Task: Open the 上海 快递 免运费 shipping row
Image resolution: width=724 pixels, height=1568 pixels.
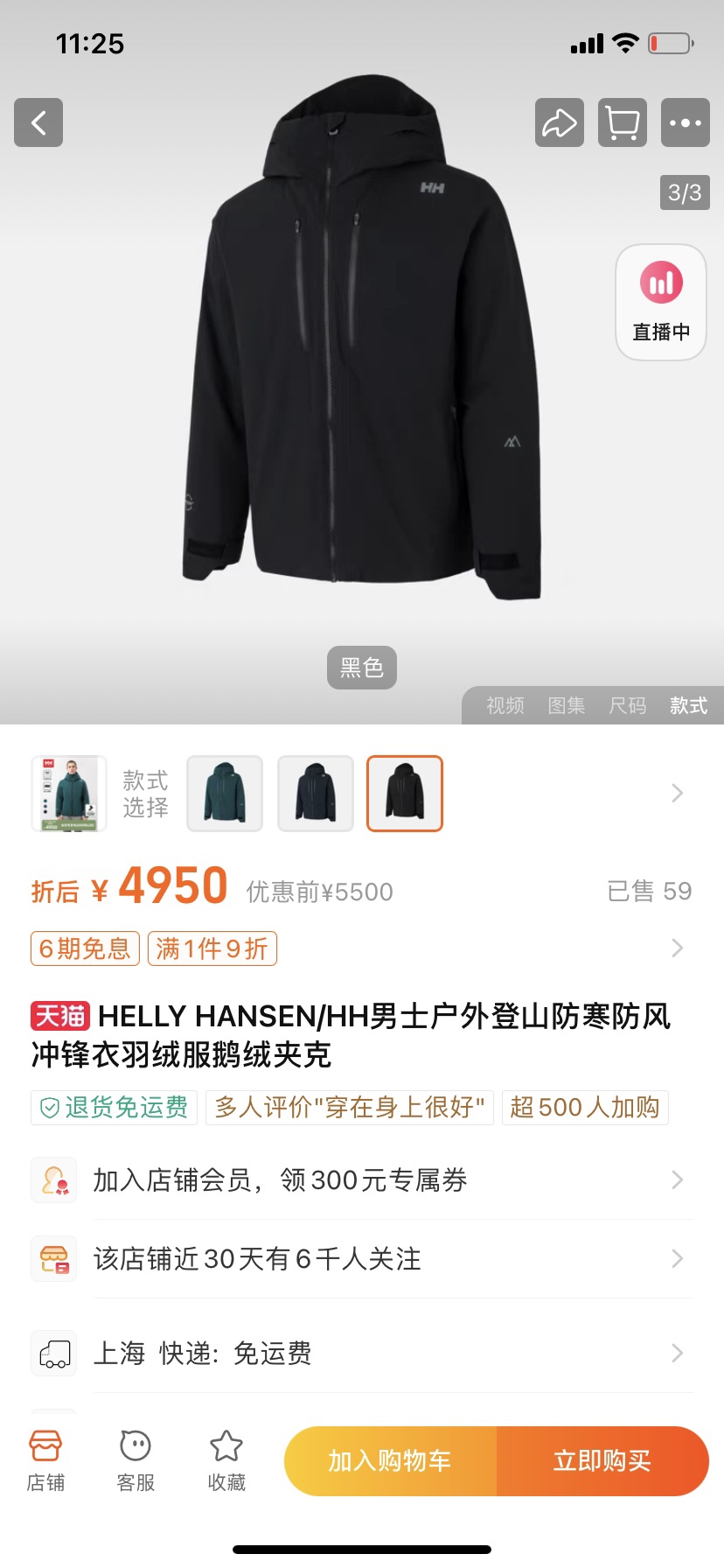Action: pyautogui.click(x=362, y=1354)
